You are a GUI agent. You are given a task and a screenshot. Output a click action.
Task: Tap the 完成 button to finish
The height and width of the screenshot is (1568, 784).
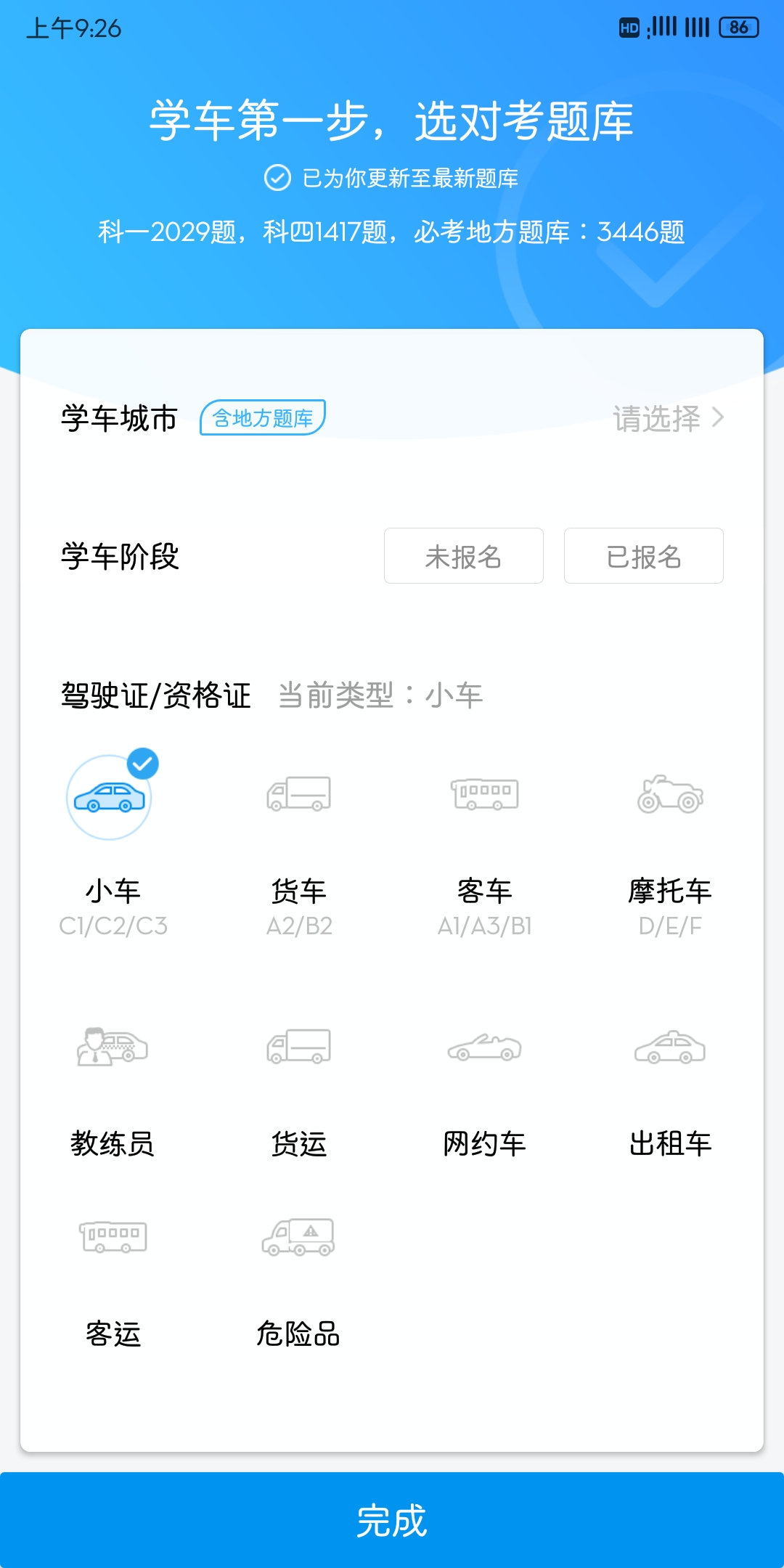(x=392, y=1520)
